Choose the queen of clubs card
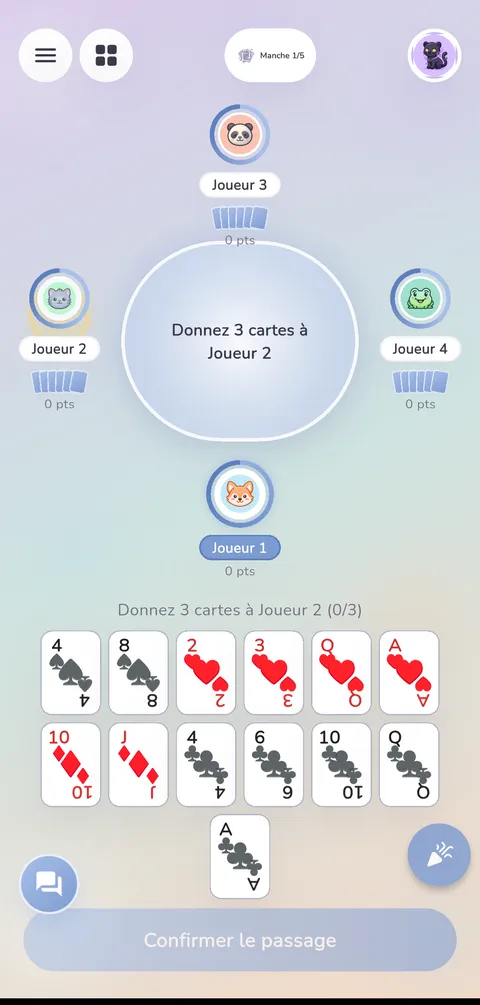Image resolution: width=480 pixels, height=1005 pixels. coord(409,765)
